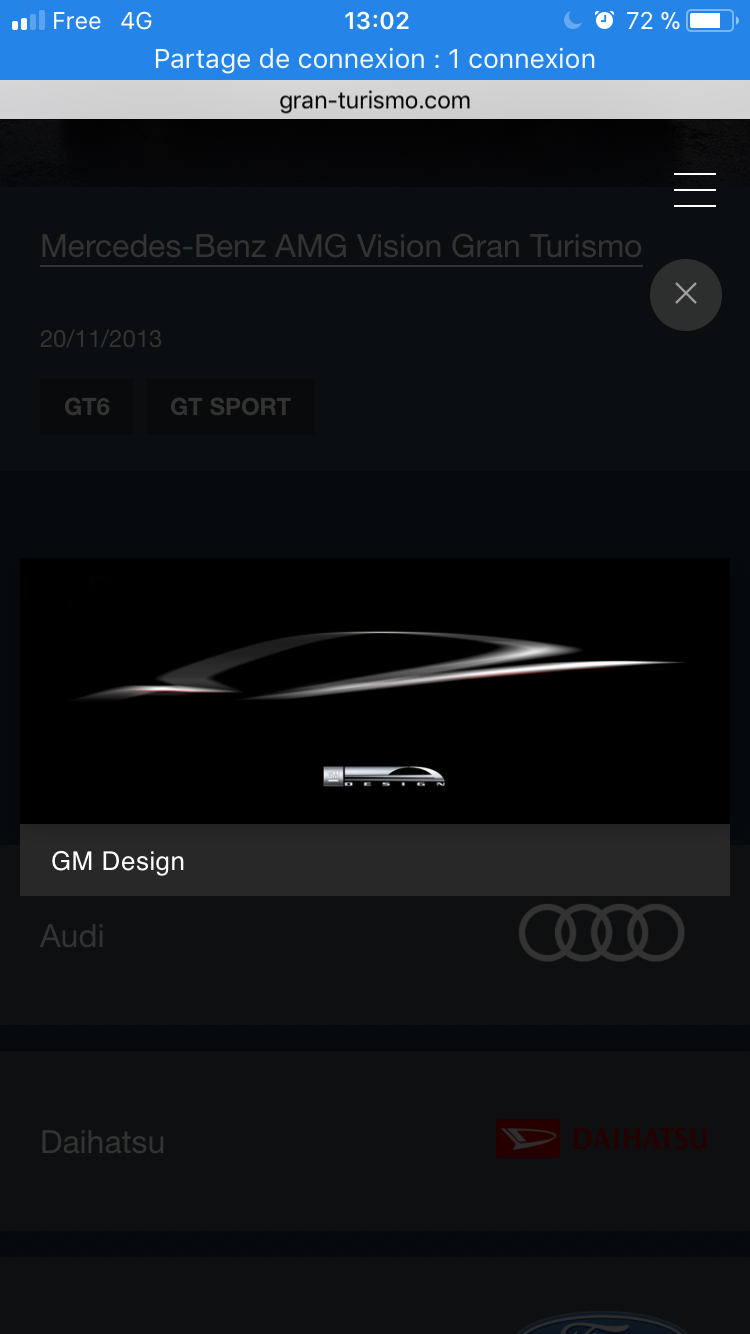Select the GT SPORT tag
Screen dimensions: 750x1334
click(230, 407)
